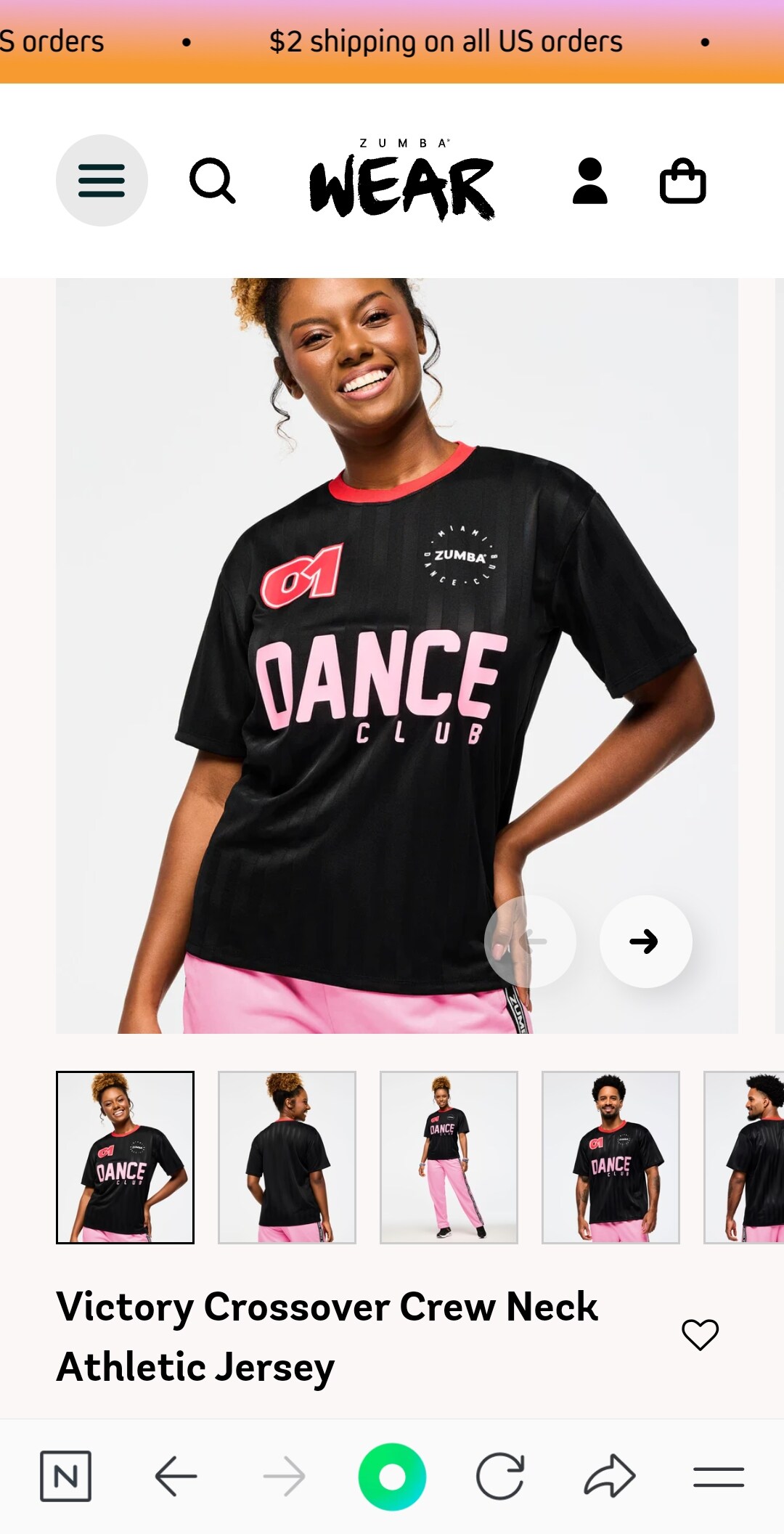Select the third thumbnail with full-body view
The image size is (784, 1534).
[449, 1157]
